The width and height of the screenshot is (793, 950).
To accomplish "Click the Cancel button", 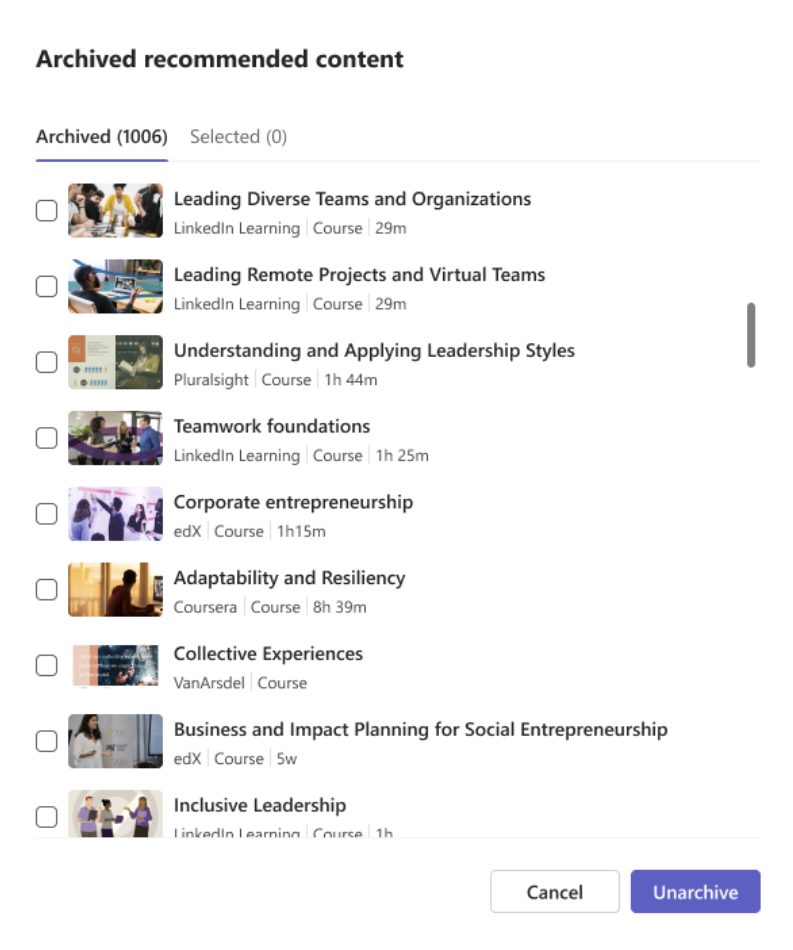I will point(555,891).
